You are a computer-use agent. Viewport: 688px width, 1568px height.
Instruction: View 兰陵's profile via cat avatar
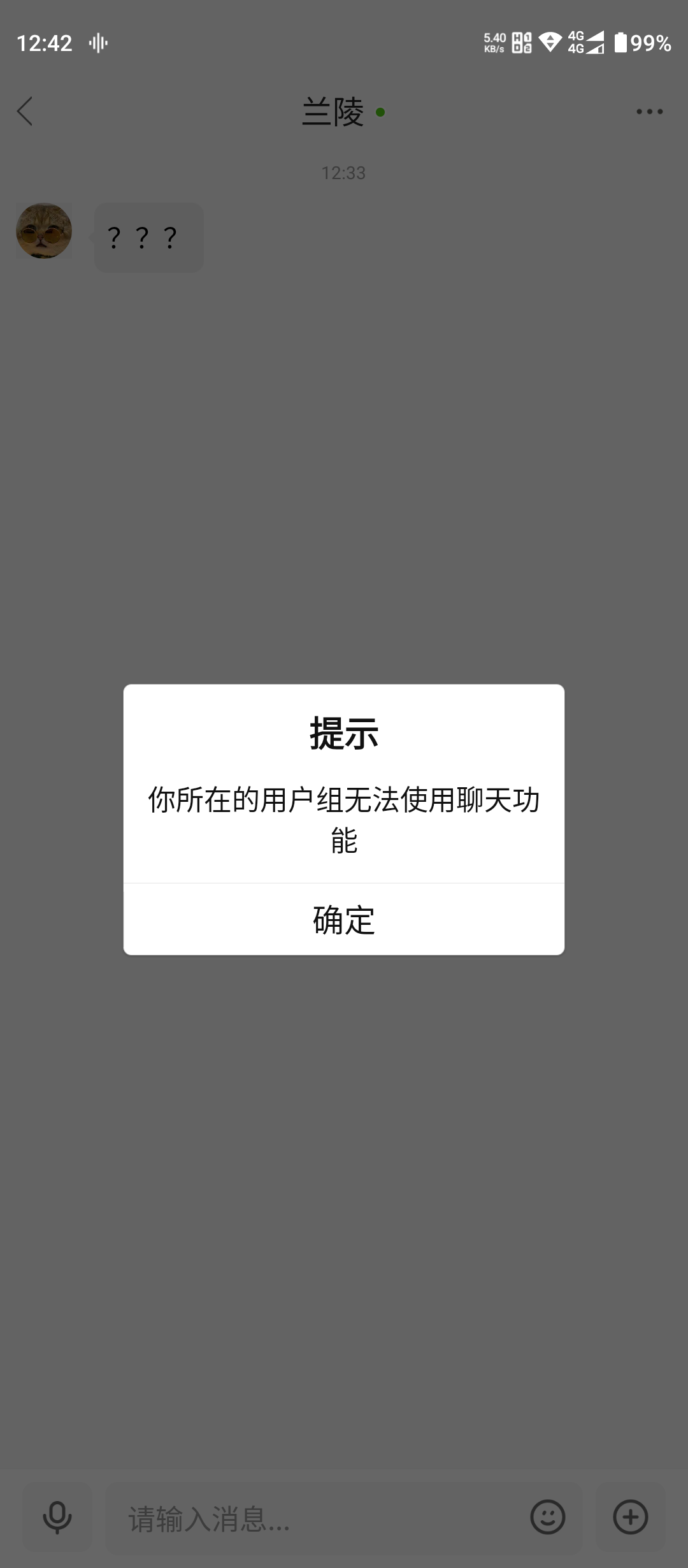click(x=44, y=231)
